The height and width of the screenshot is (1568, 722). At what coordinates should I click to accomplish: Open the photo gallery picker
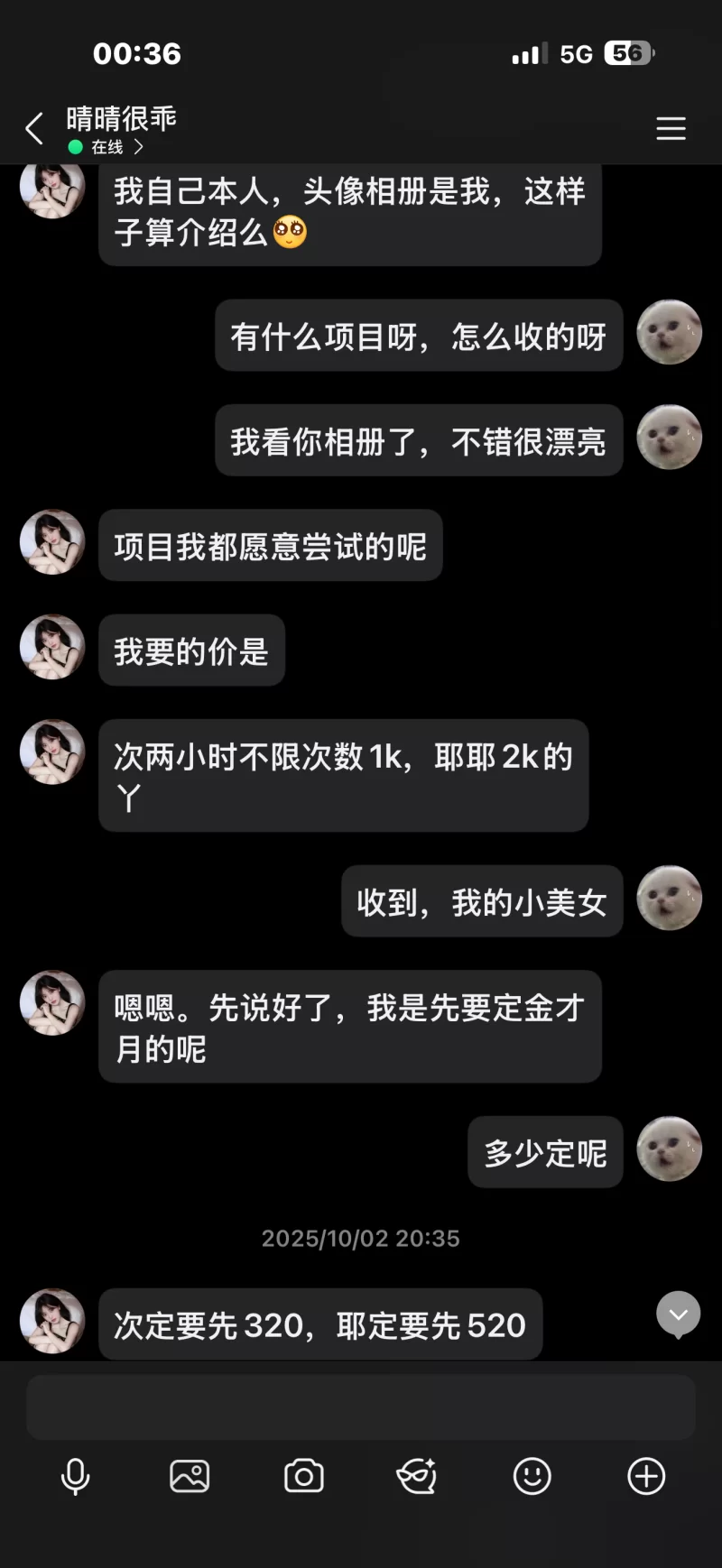point(190,1477)
